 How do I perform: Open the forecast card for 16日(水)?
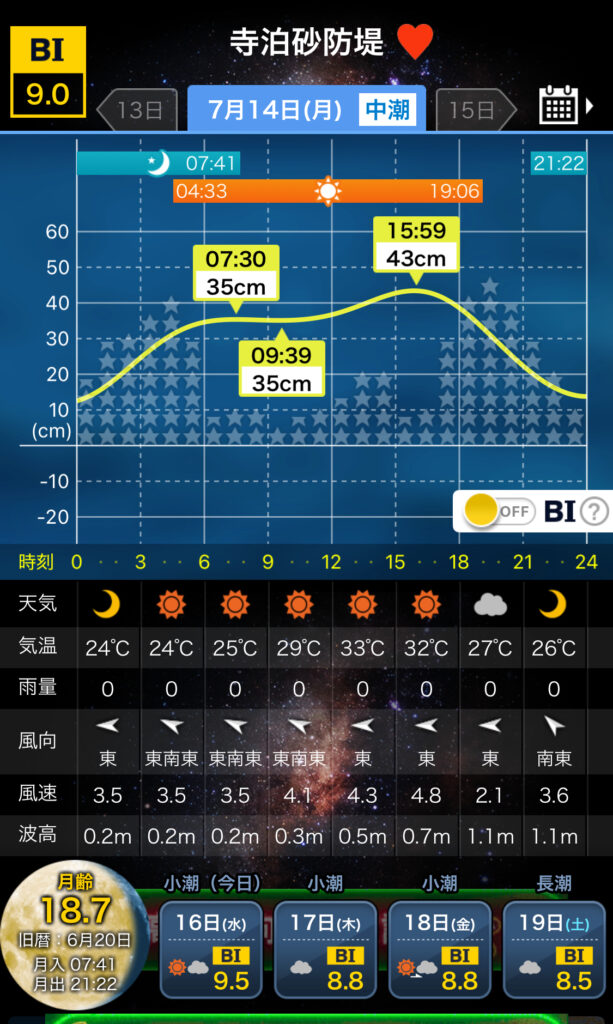pos(211,949)
